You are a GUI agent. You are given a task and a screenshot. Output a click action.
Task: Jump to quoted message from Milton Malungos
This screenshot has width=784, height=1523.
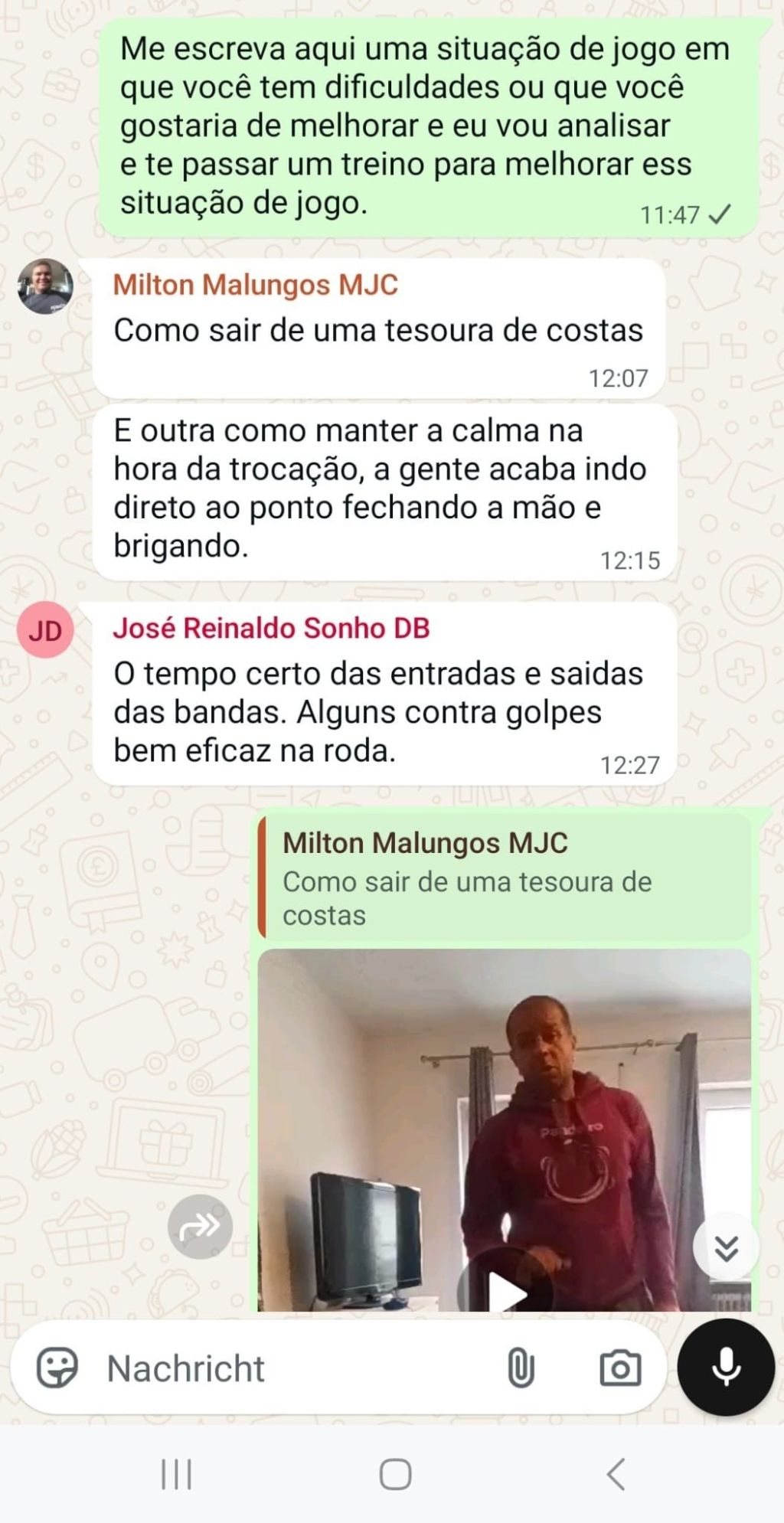(x=504, y=878)
